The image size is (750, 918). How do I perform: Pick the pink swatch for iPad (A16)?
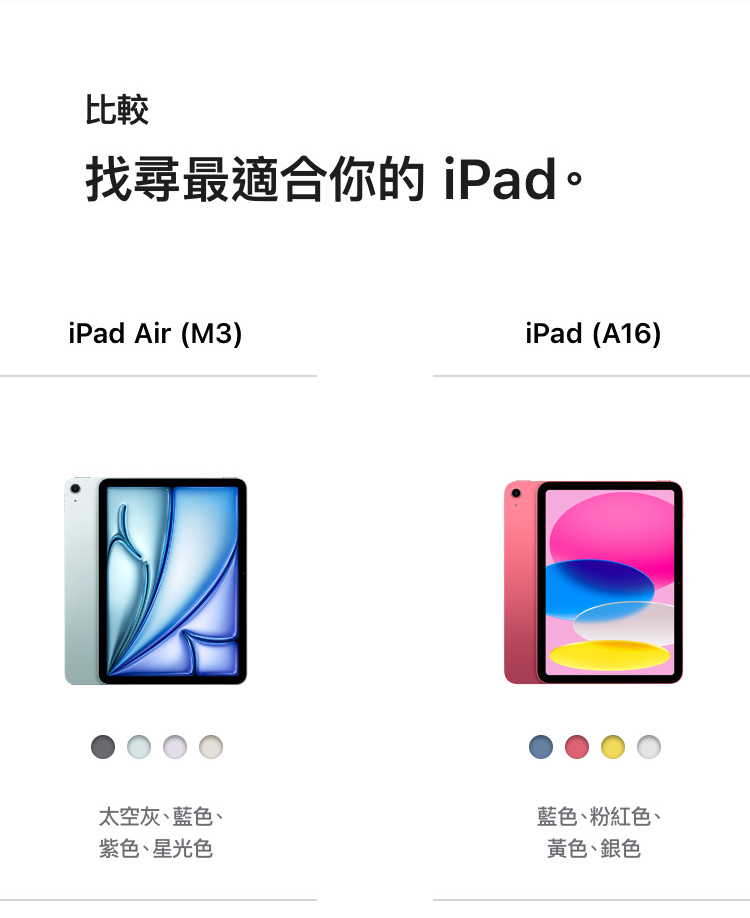[x=577, y=747]
